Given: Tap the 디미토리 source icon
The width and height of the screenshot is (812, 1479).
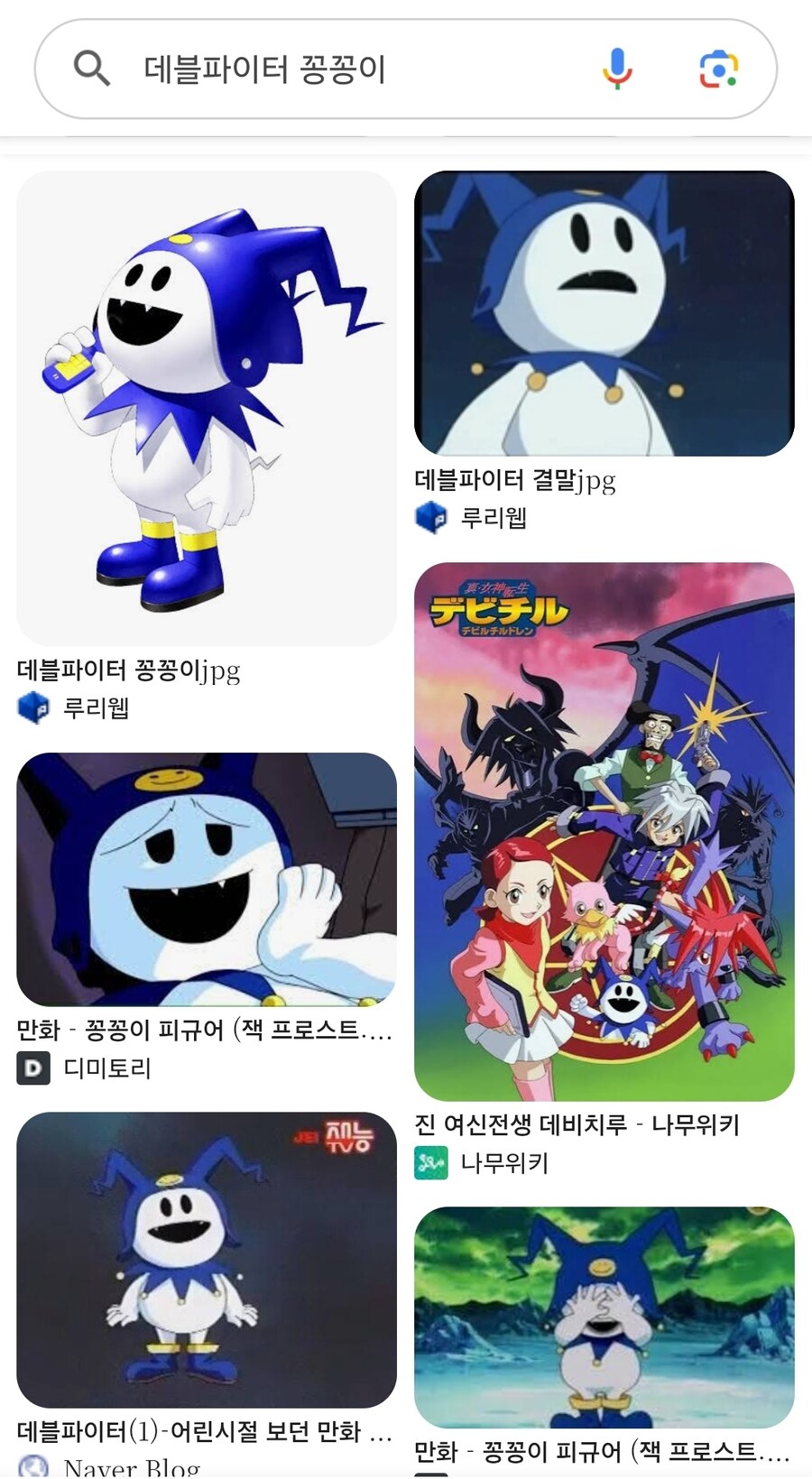Looking at the screenshot, I should click(33, 1068).
